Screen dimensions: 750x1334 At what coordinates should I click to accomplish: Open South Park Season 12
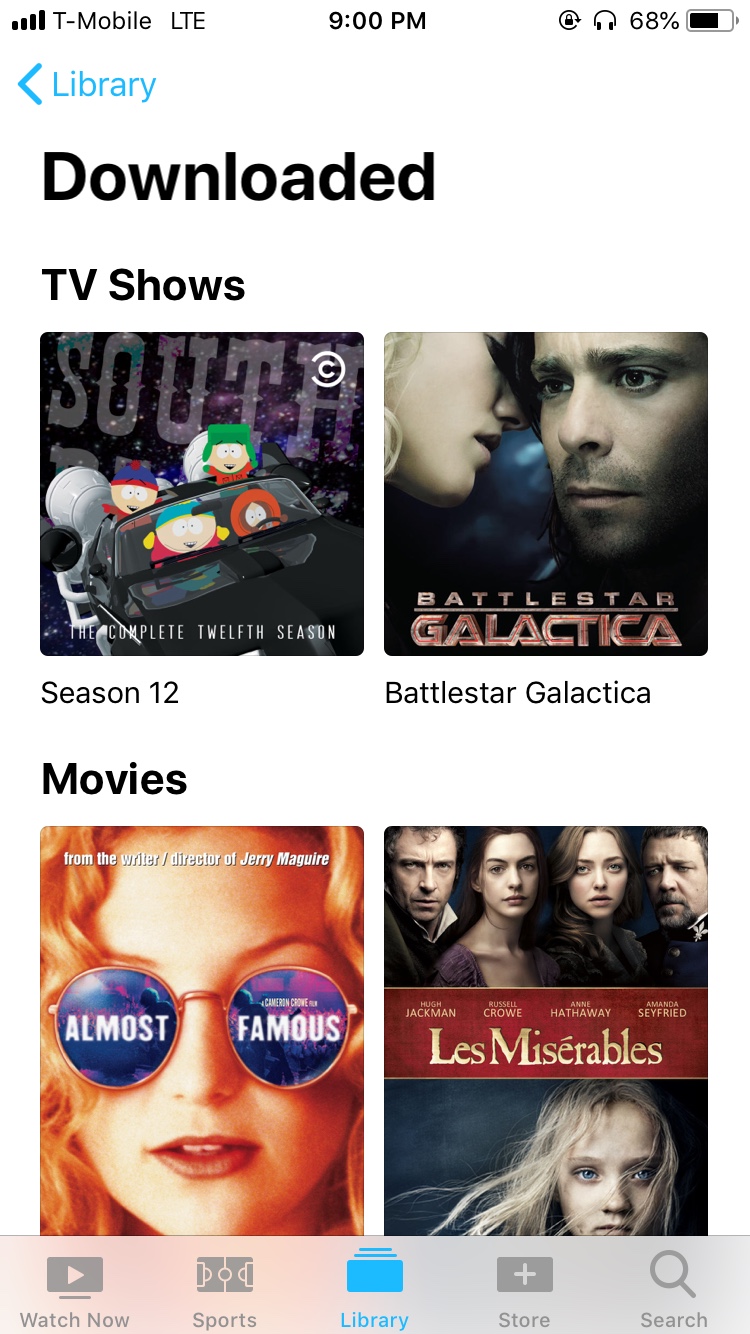(x=202, y=494)
